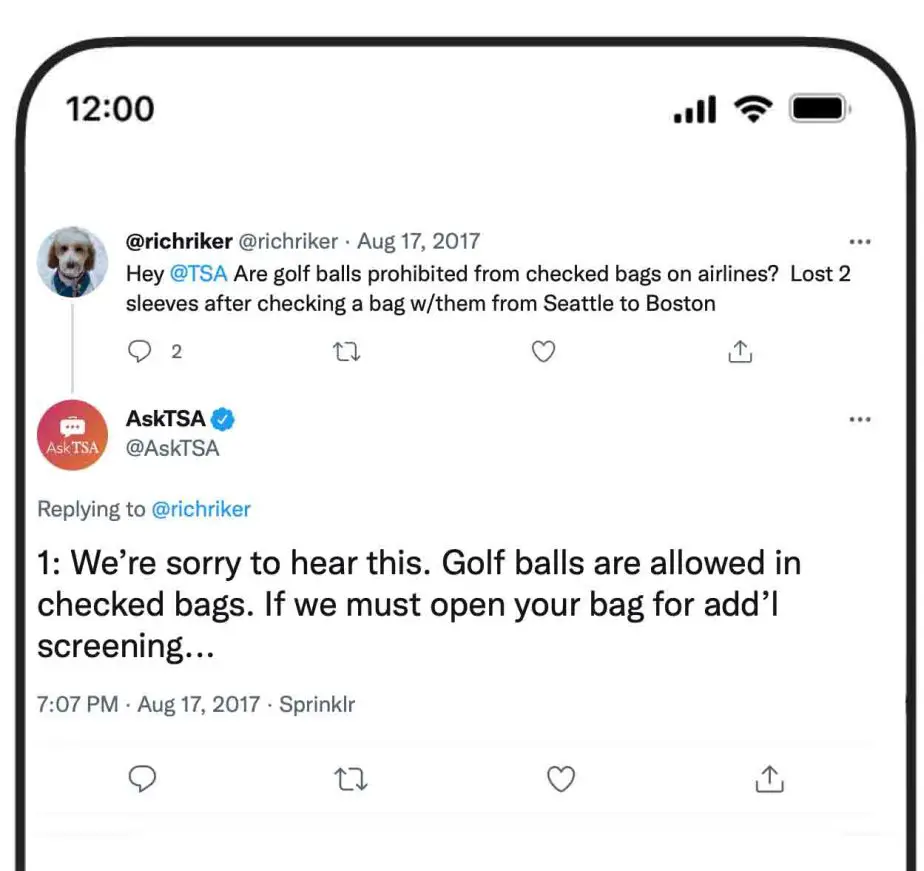Viewport: 924px width, 871px height.
Task: Open @richriker's profile picture
Action: (x=72, y=262)
